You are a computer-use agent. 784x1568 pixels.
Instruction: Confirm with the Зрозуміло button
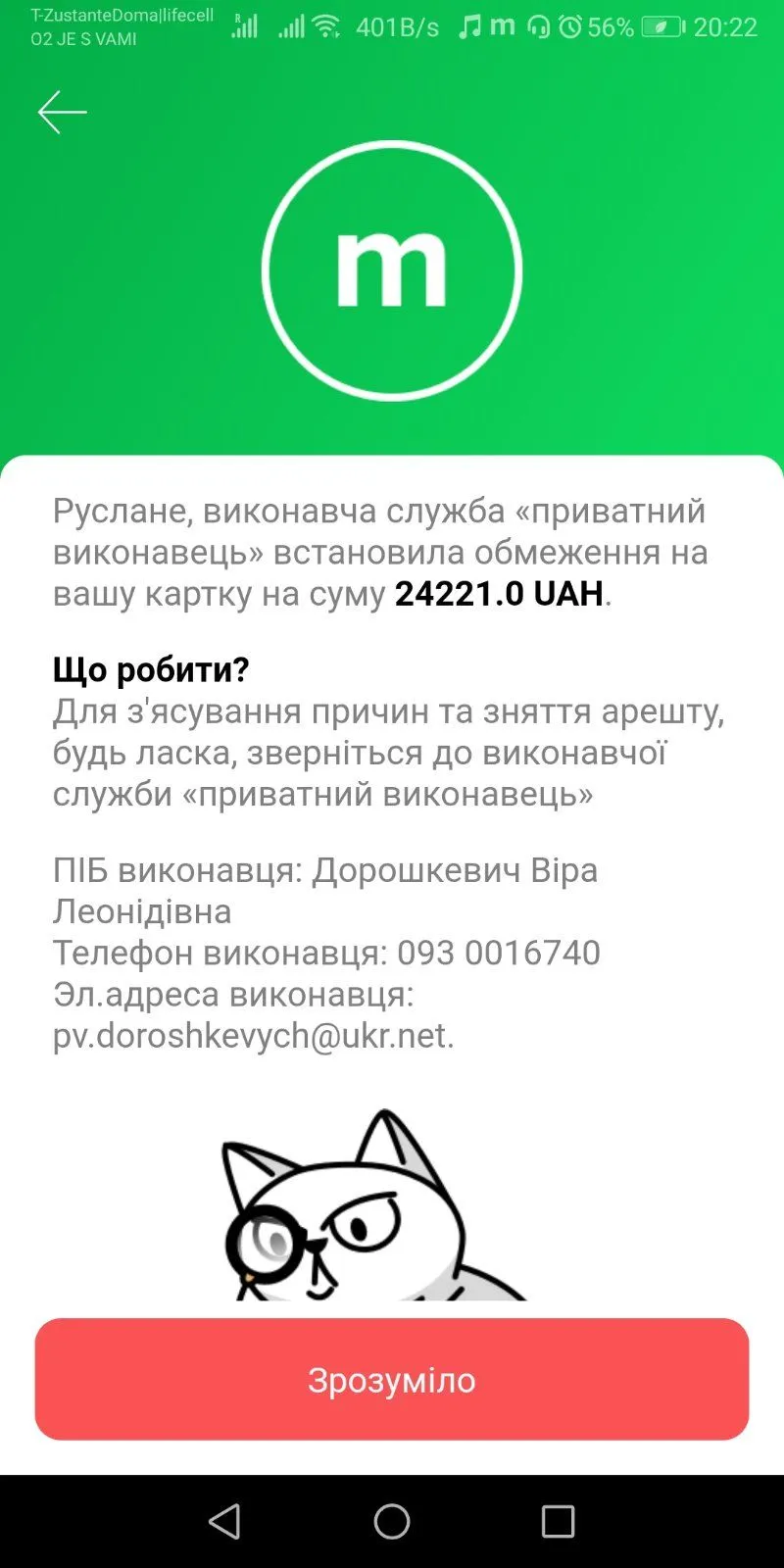pos(392,1379)
